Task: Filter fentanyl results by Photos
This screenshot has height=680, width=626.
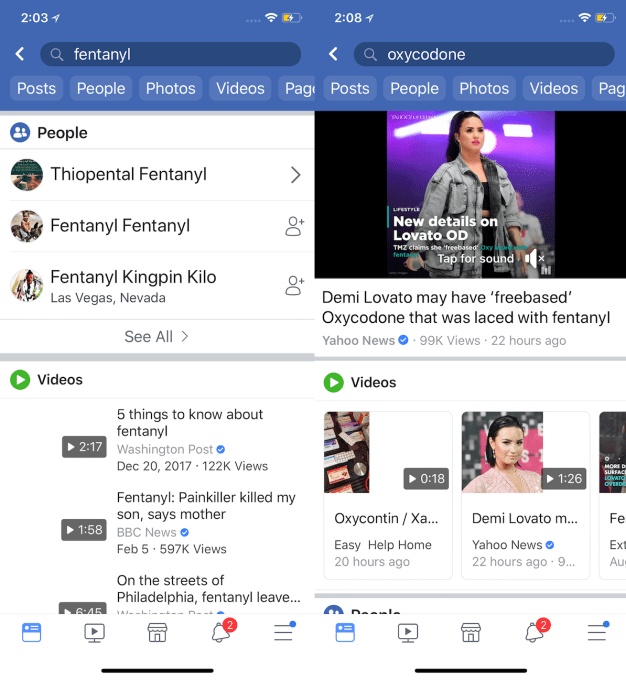Action: pos(170,88)
